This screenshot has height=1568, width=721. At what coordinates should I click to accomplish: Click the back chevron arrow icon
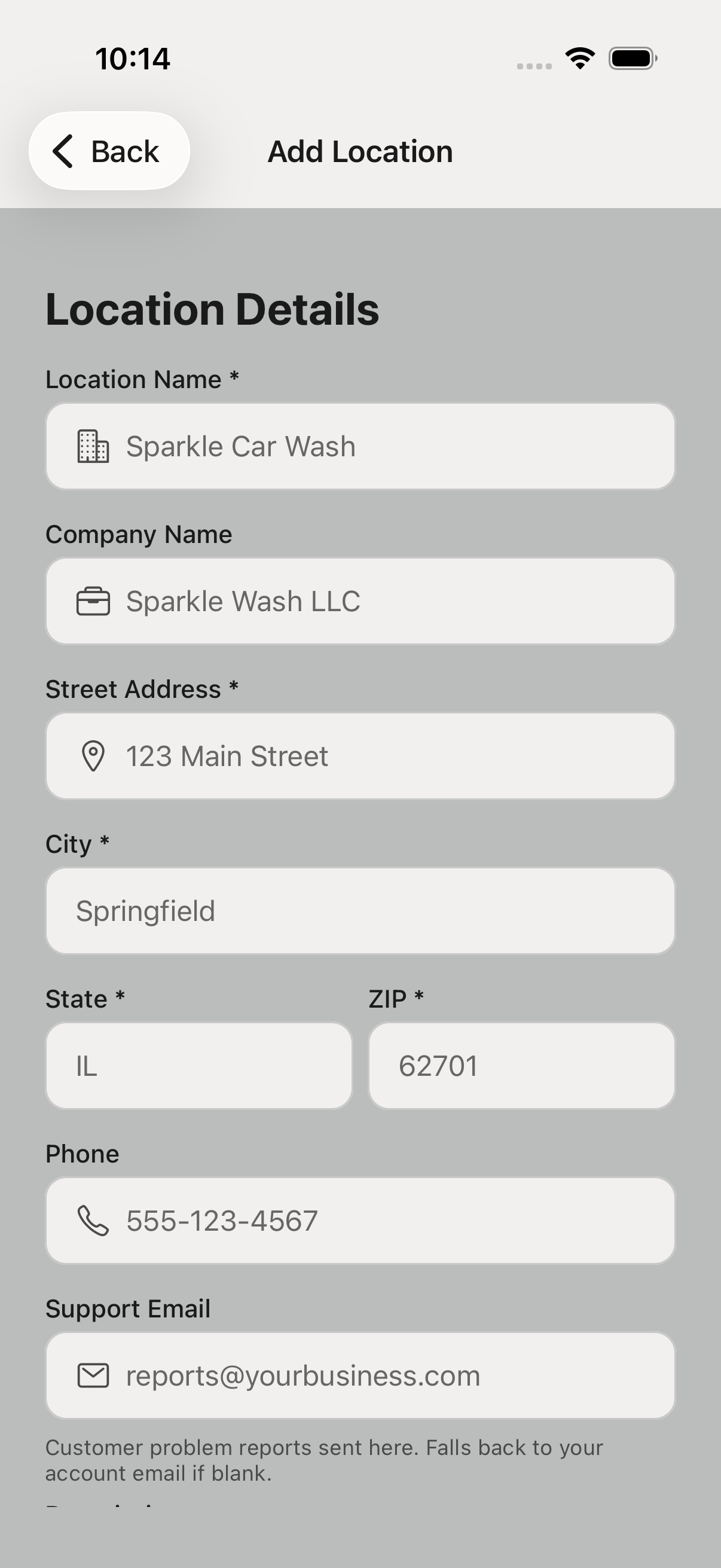[63, 151]
